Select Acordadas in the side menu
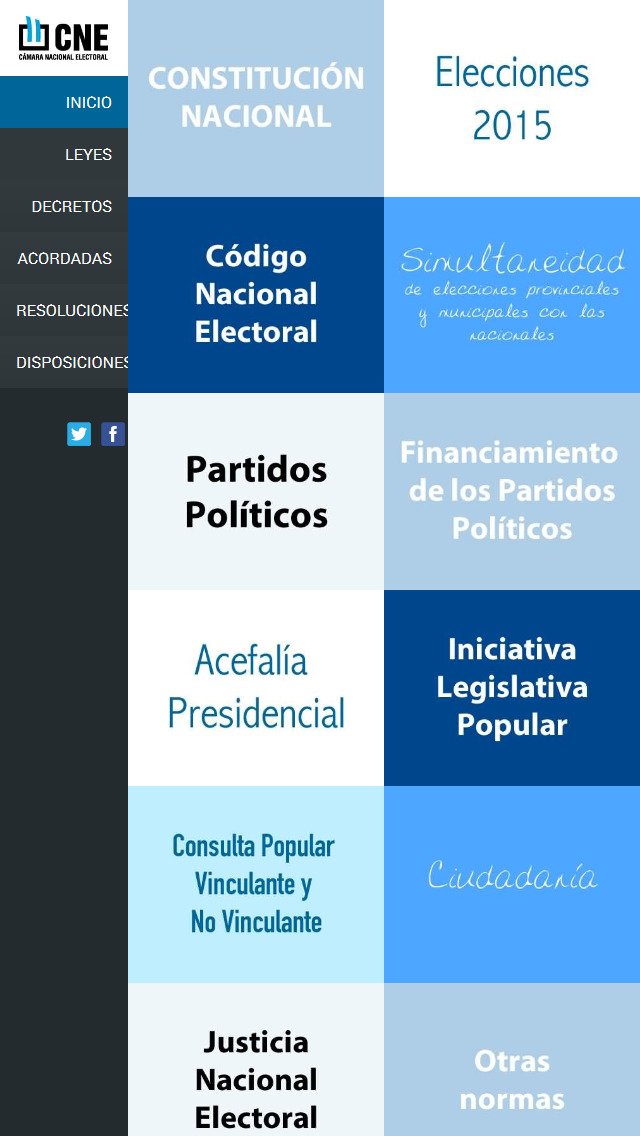The image size is (640, 1136). click(64, 258)
